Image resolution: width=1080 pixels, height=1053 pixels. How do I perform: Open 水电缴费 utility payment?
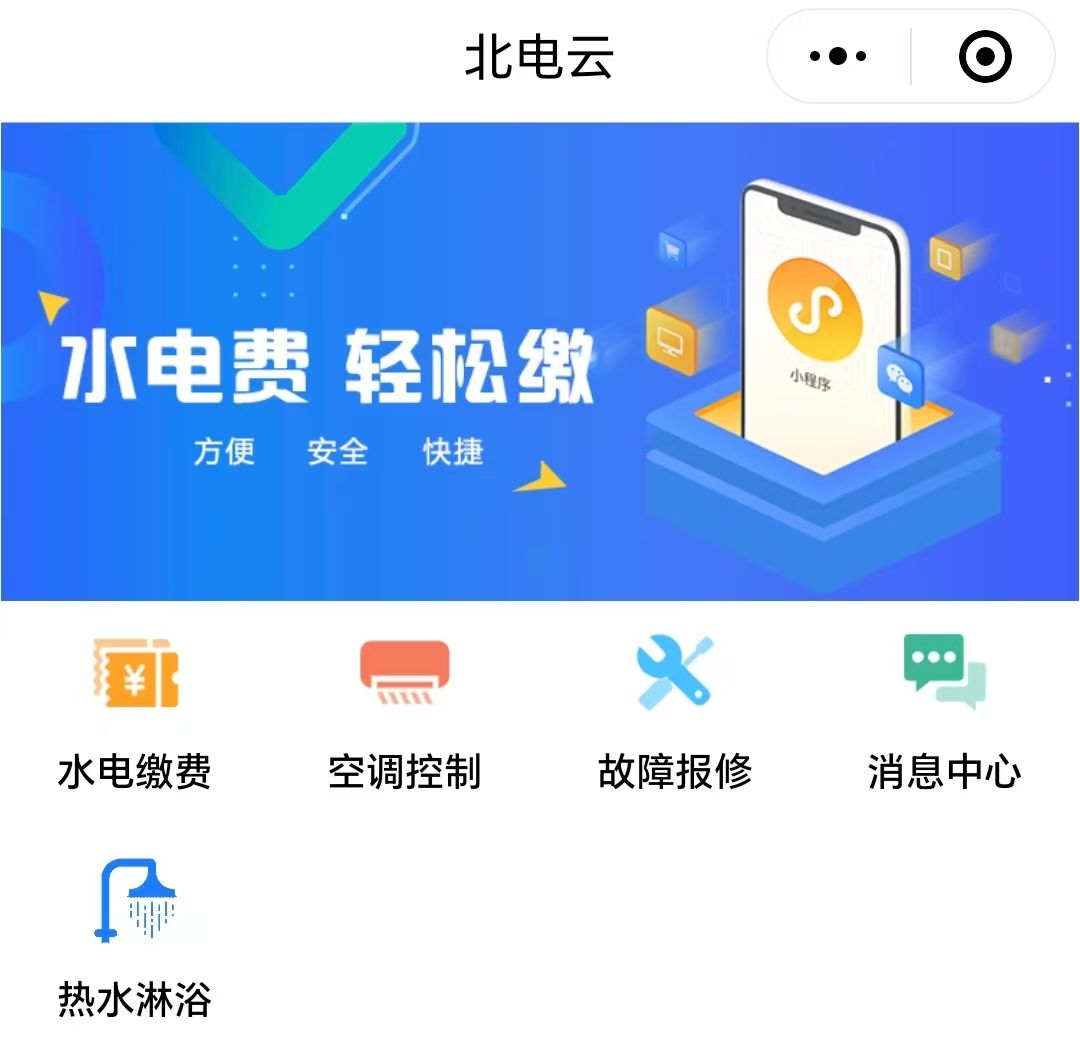point(135,712)
